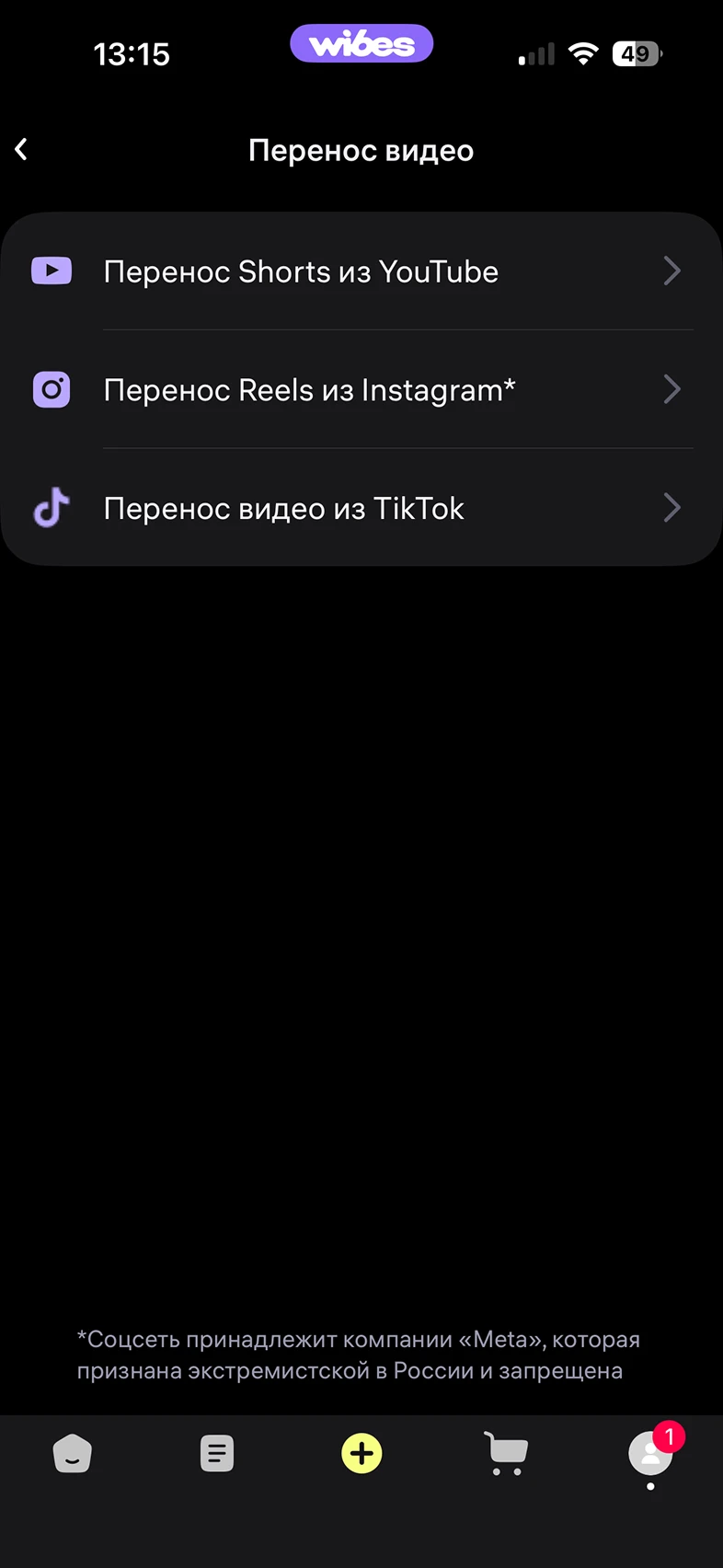This screenshot has height=1568, width=723.
Task: Switch to the home tab in bottom bar
Action: click(73, 1454)
